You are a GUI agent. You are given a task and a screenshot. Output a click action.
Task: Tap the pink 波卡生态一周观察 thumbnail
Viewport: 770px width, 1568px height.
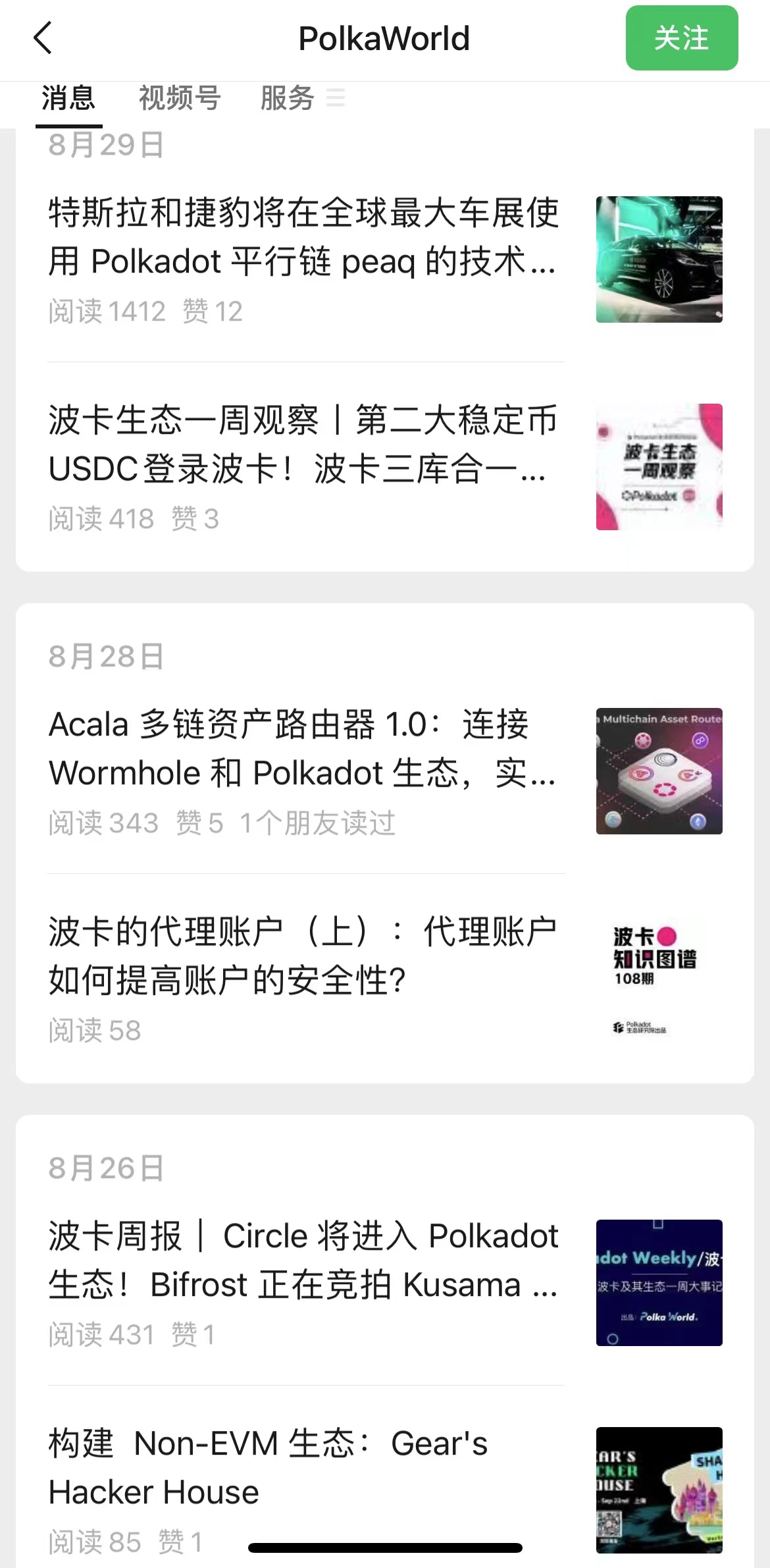(x=658, y=466)
